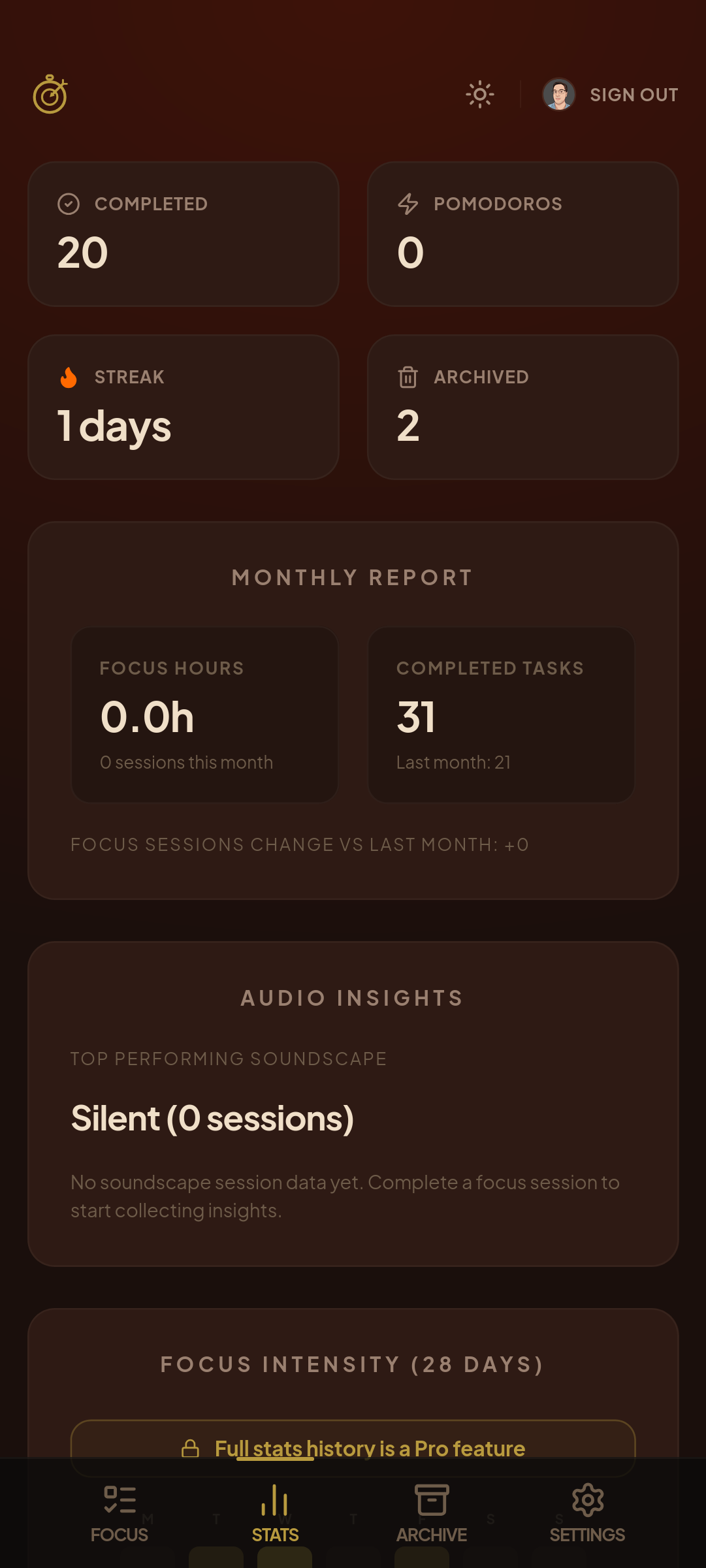Toggle the light theme with the sun icon

tap(479, 94)
